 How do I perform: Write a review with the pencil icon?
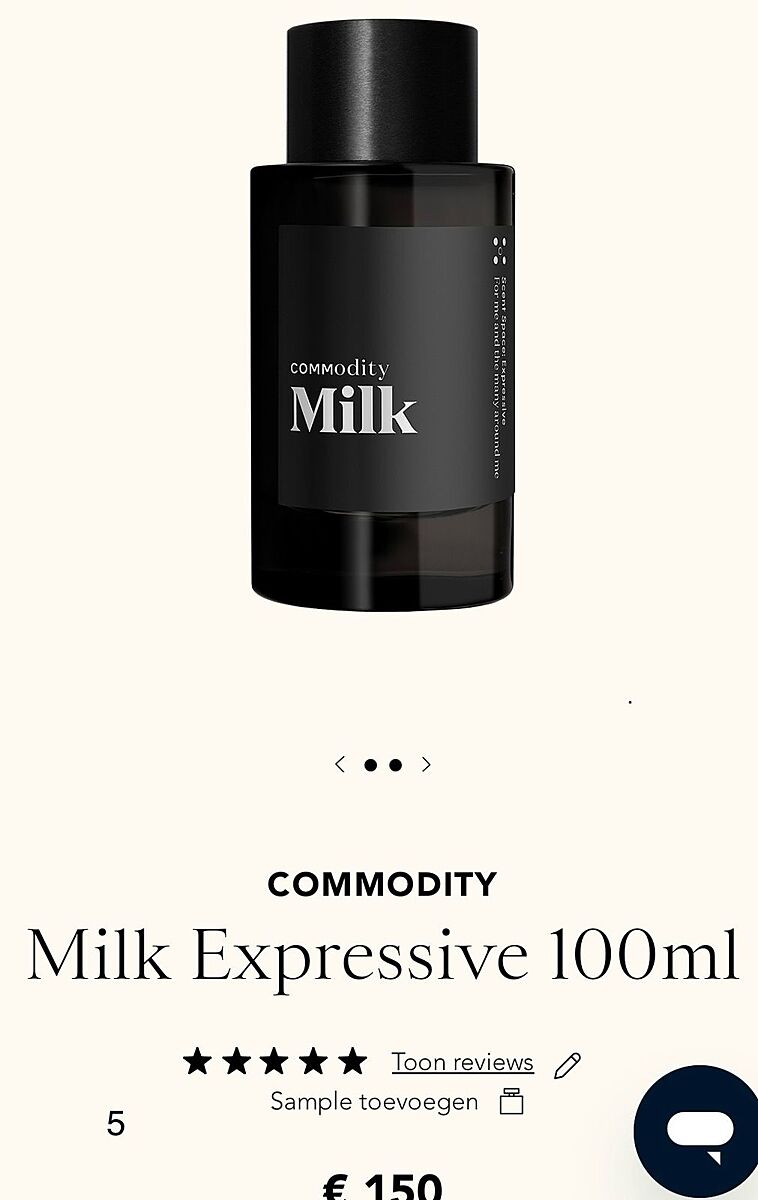point(567,1066)
